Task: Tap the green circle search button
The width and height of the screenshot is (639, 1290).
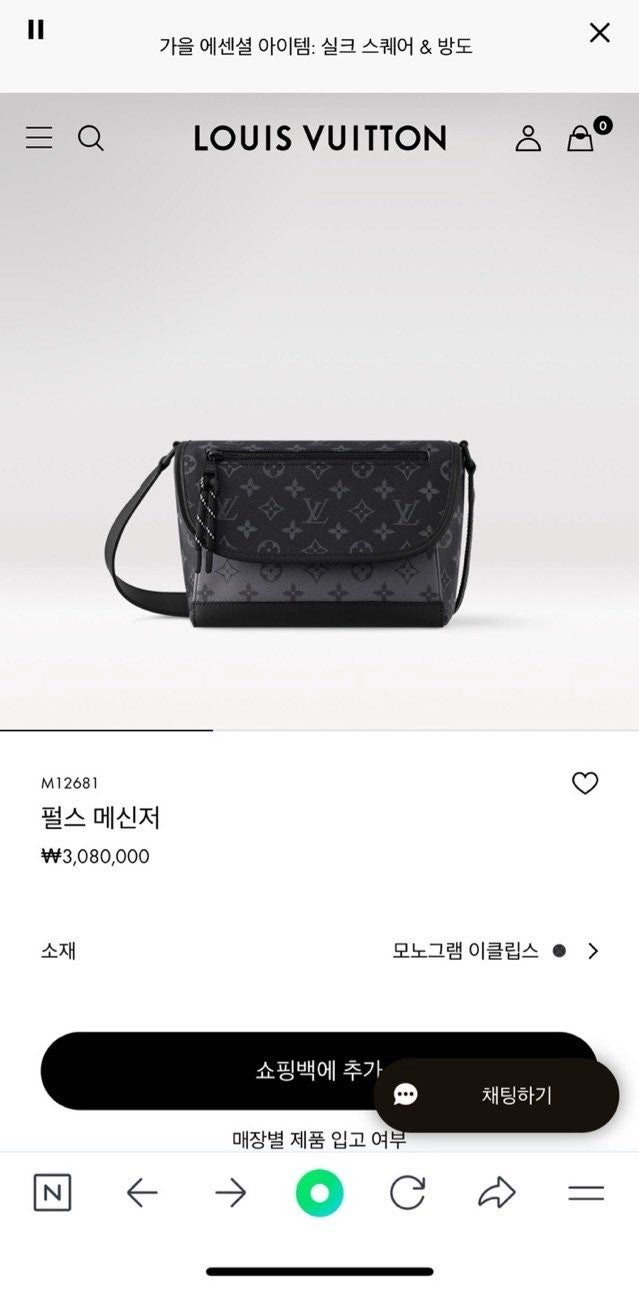Action: coord(319,1192)
